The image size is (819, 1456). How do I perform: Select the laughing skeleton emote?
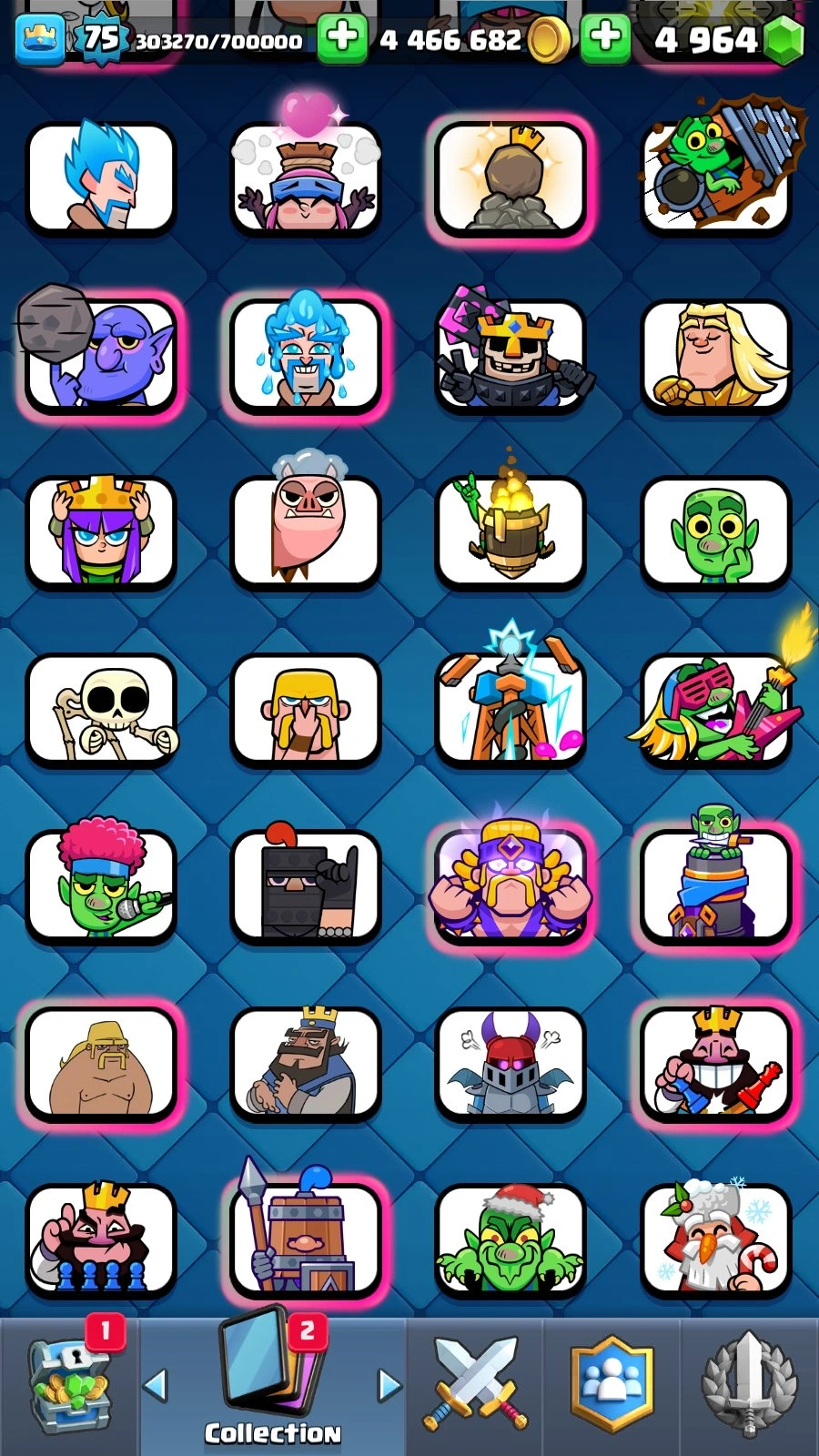102,710
